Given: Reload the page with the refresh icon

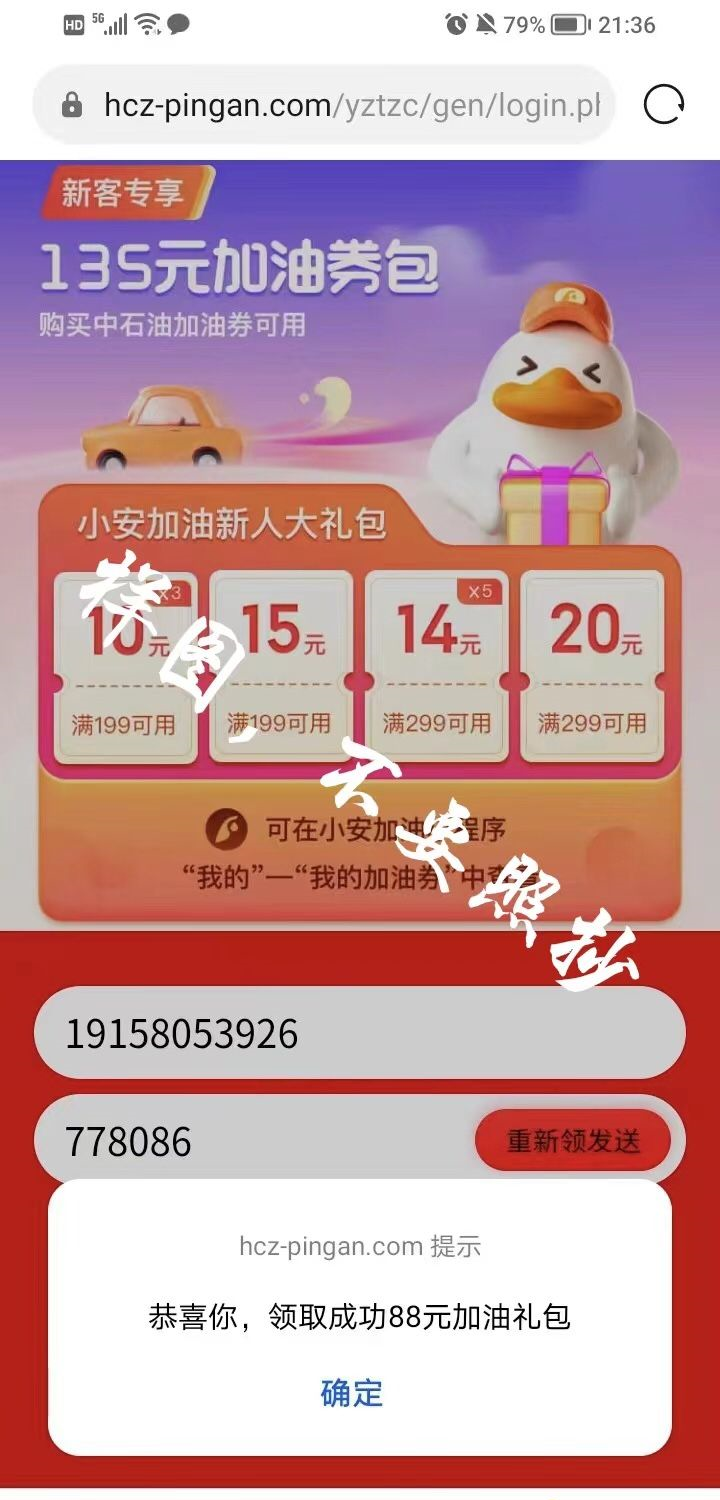Looking at the screenshot, I should (664, 104).
